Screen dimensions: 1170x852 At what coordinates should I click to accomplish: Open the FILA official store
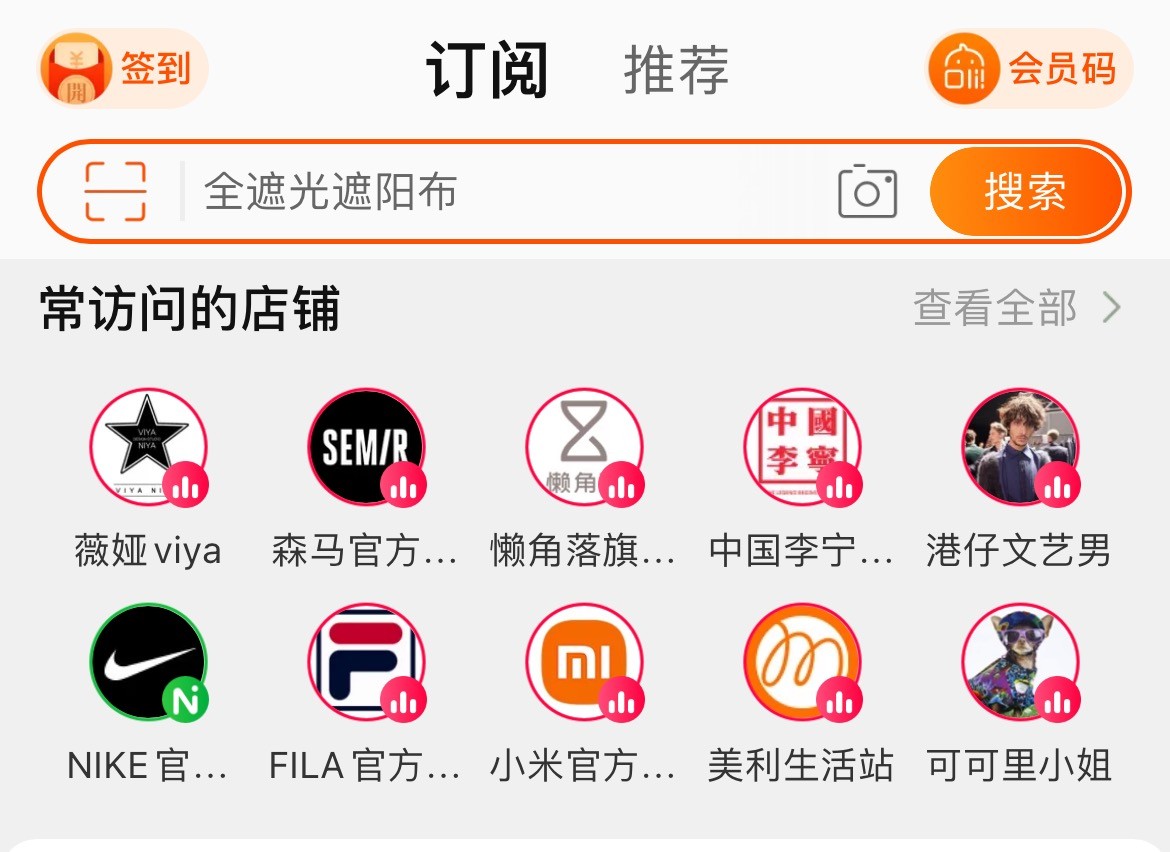[x=366, y=662]
